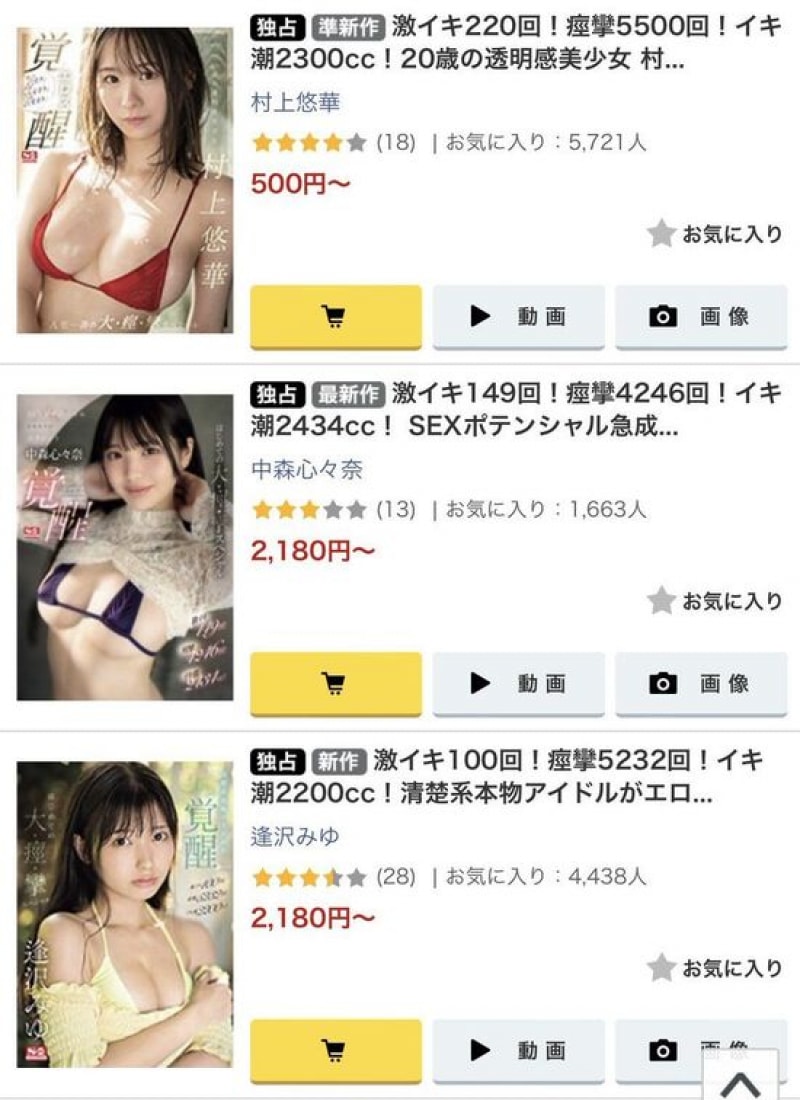The width and height of the screenshot is (800, 1100).
Task: Favorite the item with 5,721 favorites
Action: click(x=714, y=235)
